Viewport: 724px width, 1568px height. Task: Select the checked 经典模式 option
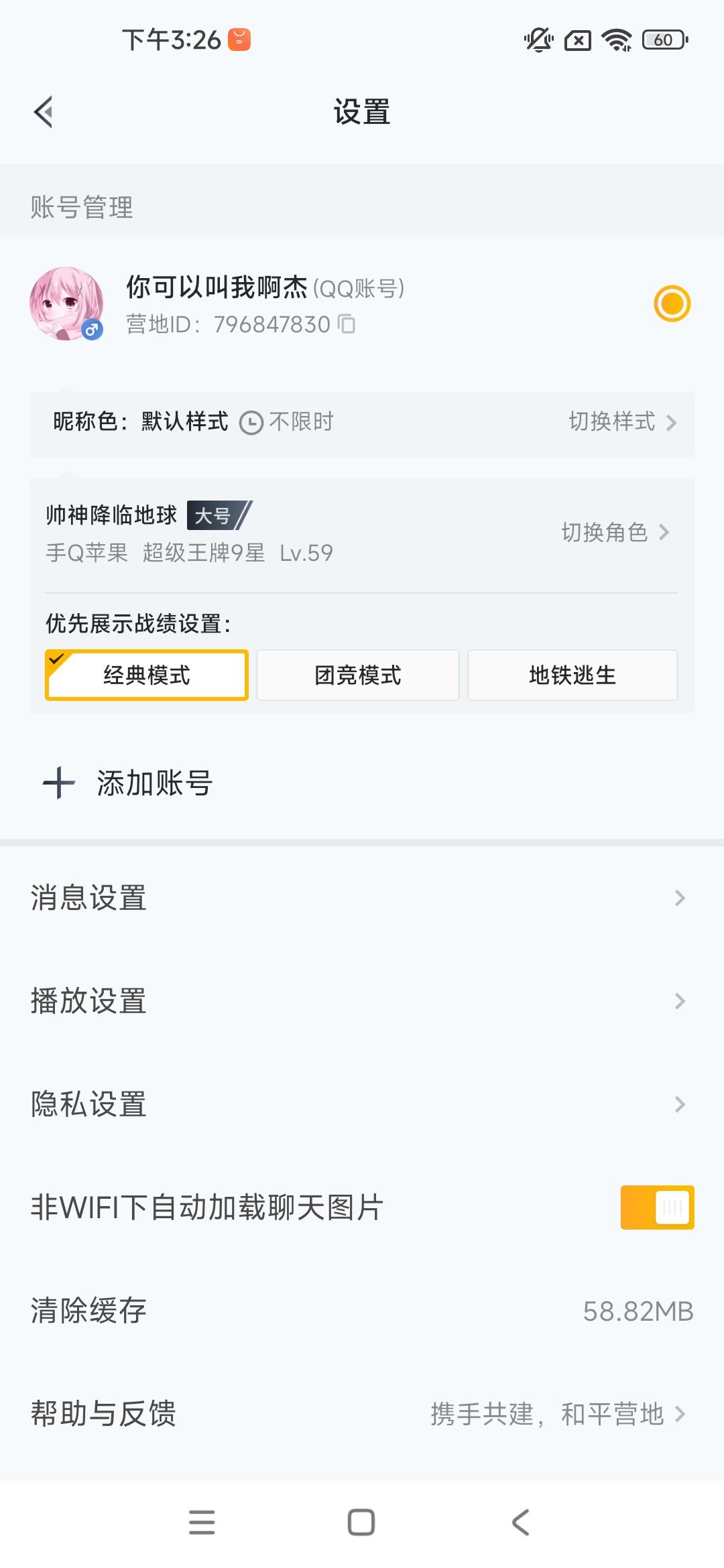(x=146, y=675)
